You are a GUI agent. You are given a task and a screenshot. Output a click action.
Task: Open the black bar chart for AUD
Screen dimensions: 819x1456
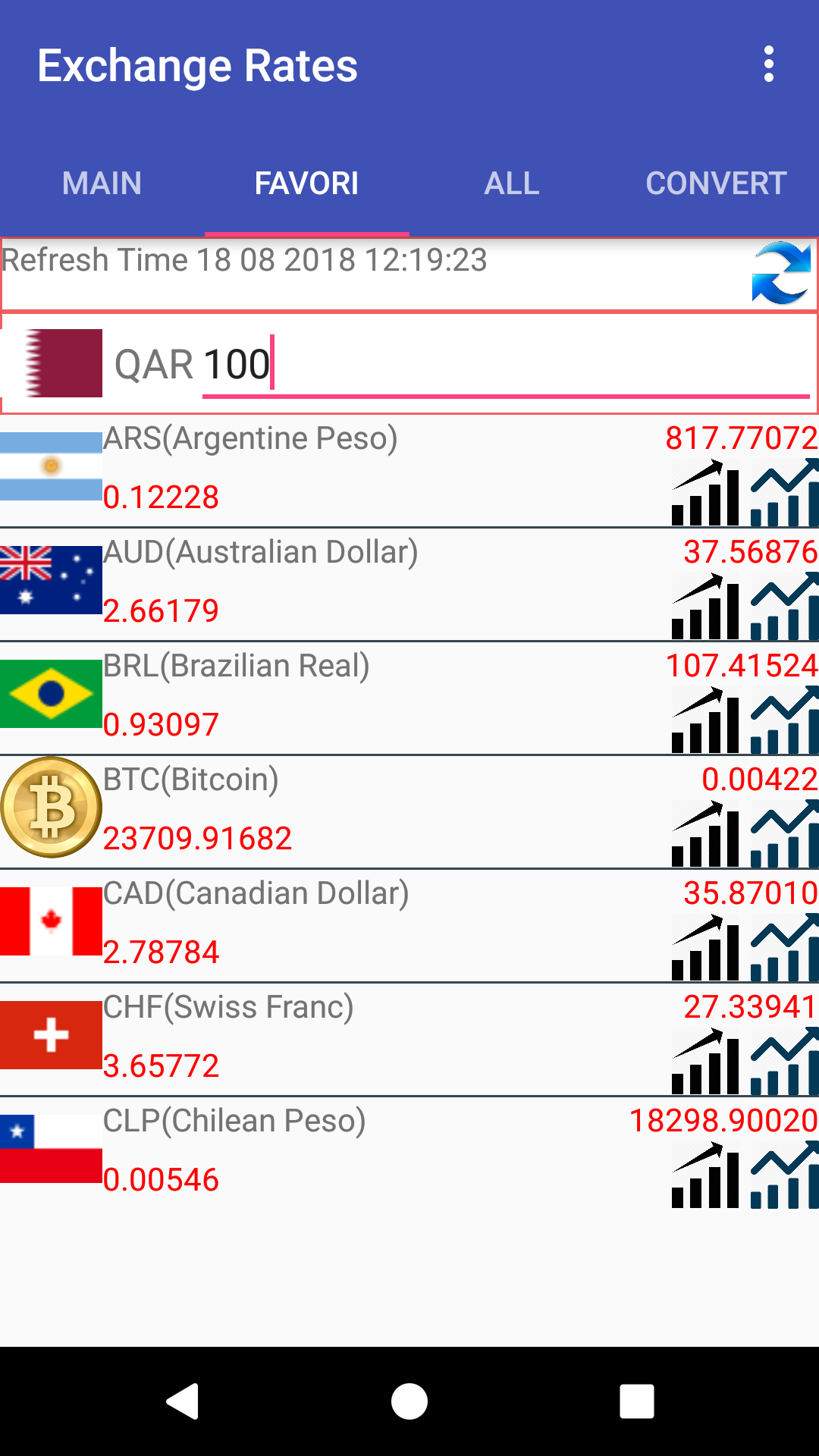pyautogui.click(x=705, y=607)
